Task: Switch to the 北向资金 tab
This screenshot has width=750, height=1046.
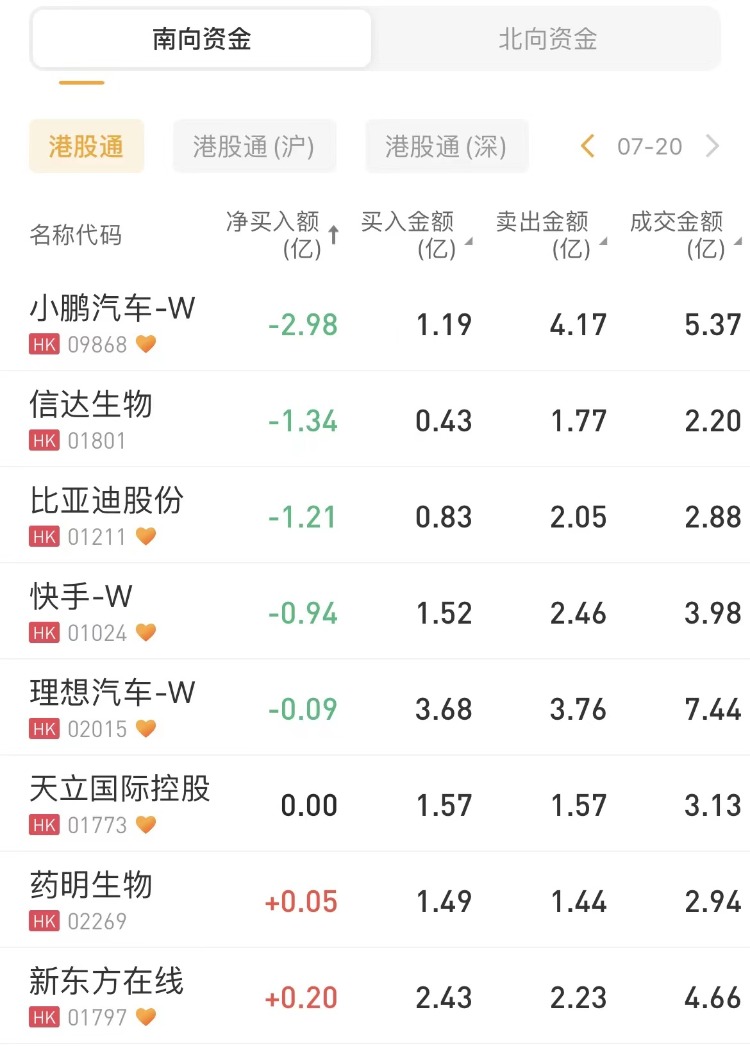Action: 547,39
